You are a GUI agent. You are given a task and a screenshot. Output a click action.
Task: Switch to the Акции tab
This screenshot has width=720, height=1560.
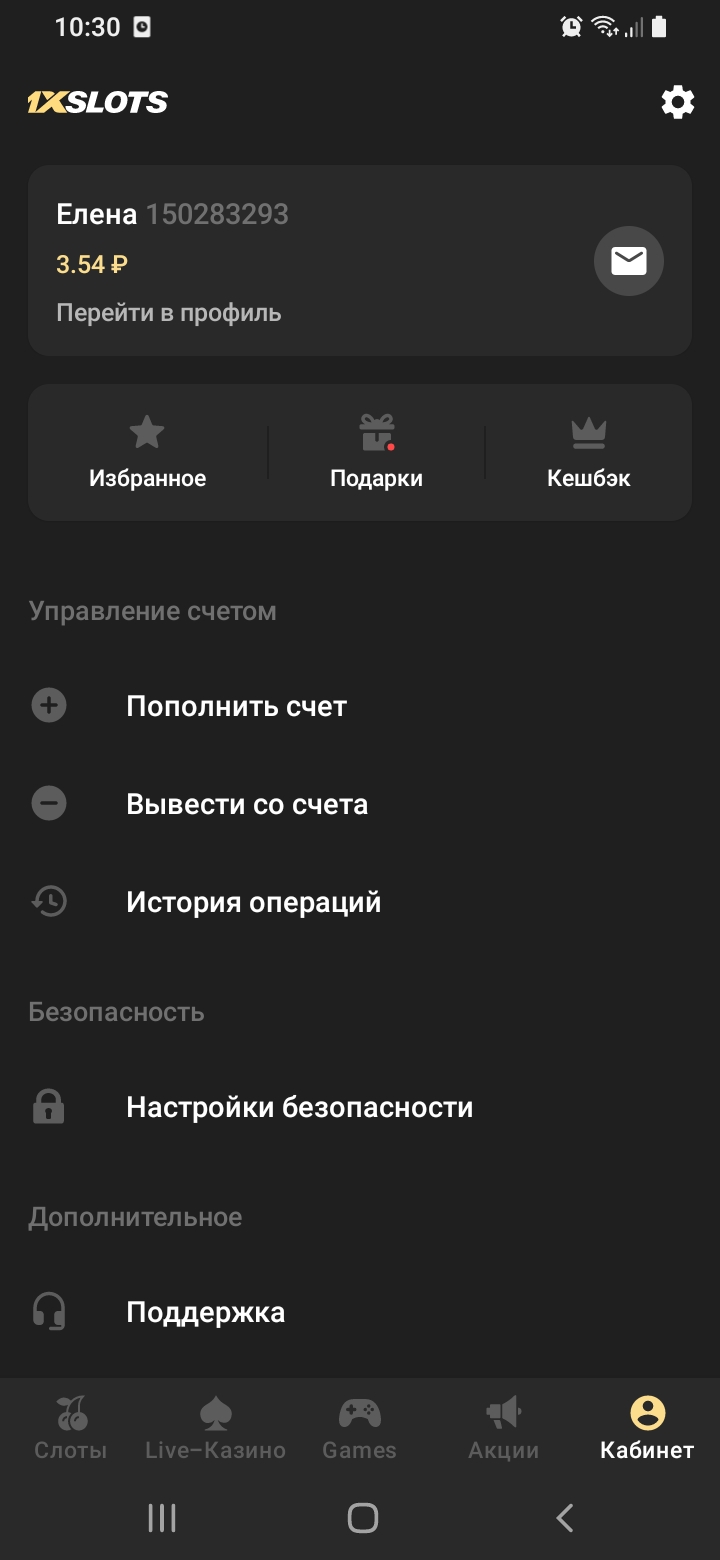point(503,1428)
